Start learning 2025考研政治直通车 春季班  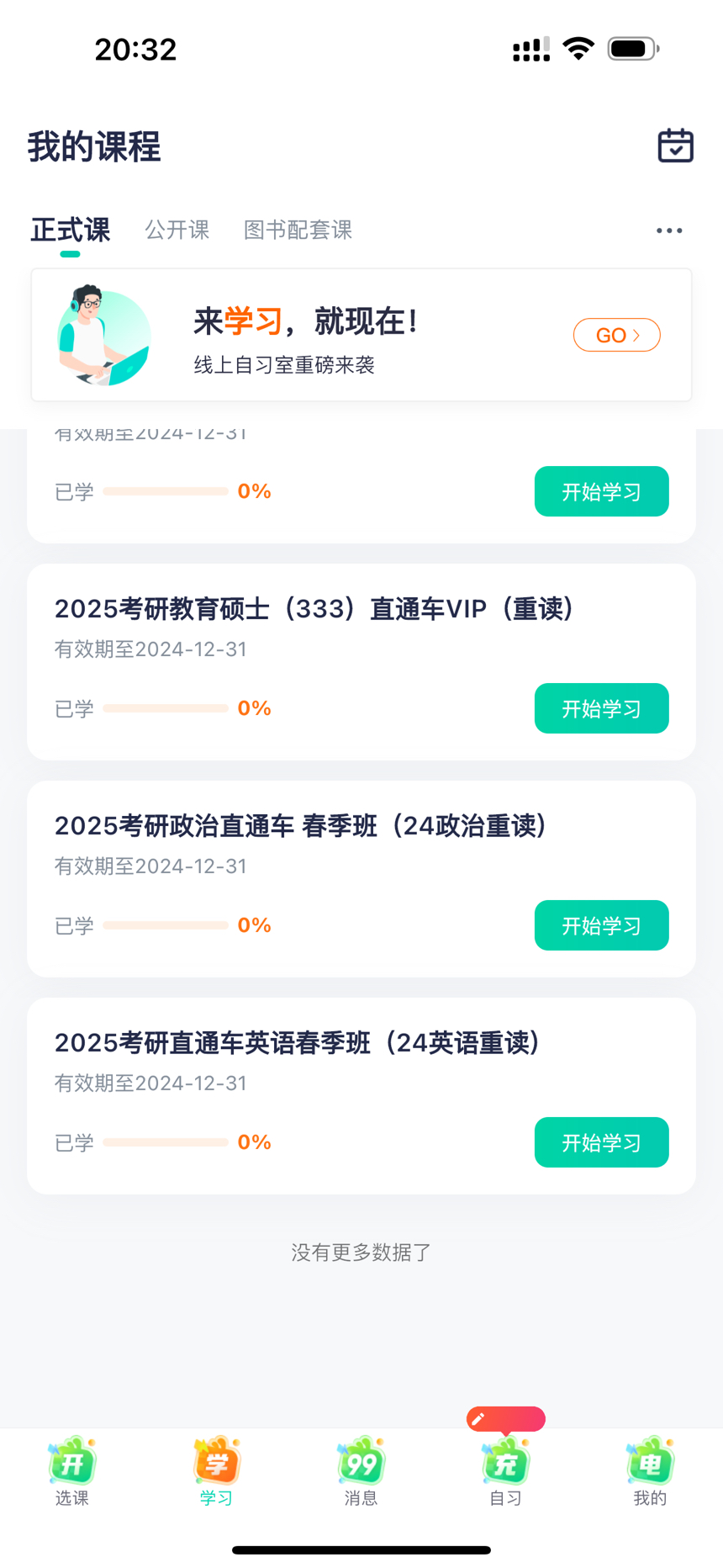601,925
